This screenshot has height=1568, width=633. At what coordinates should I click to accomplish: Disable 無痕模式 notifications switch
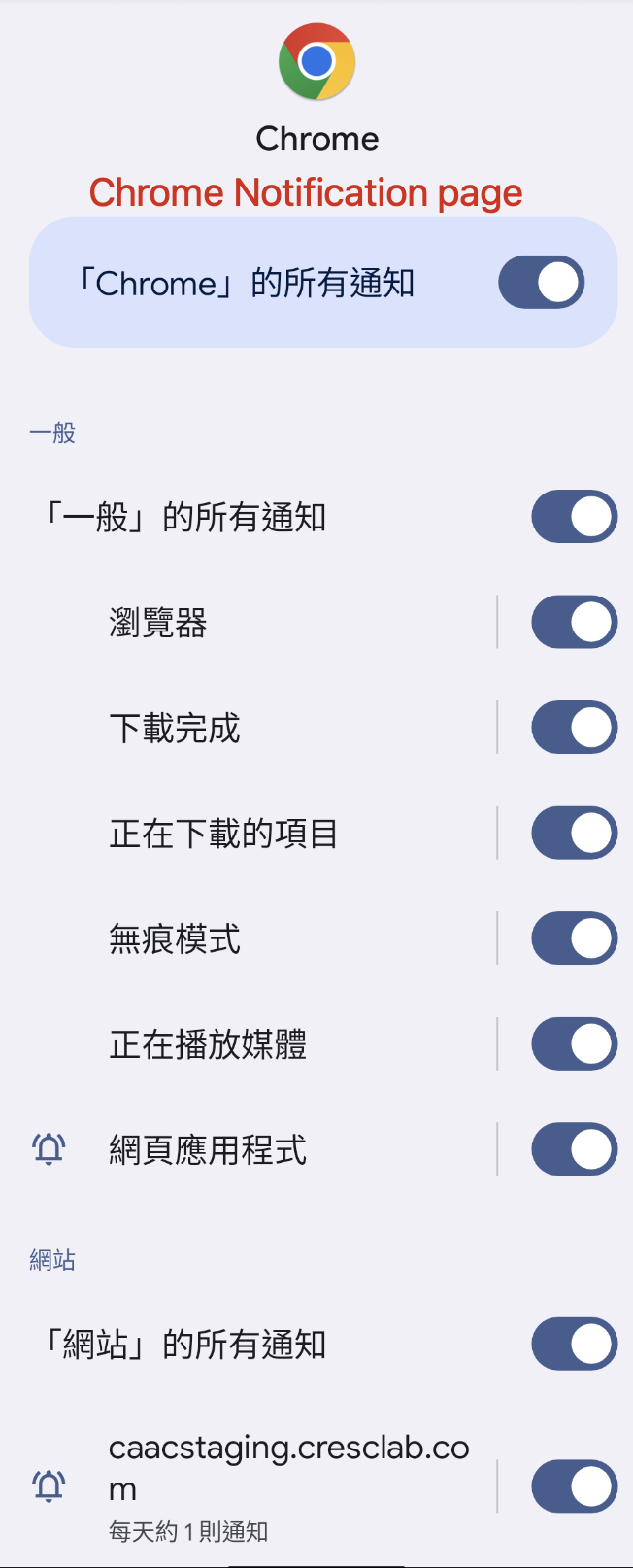pyautogui.click(x=574, y=938)
